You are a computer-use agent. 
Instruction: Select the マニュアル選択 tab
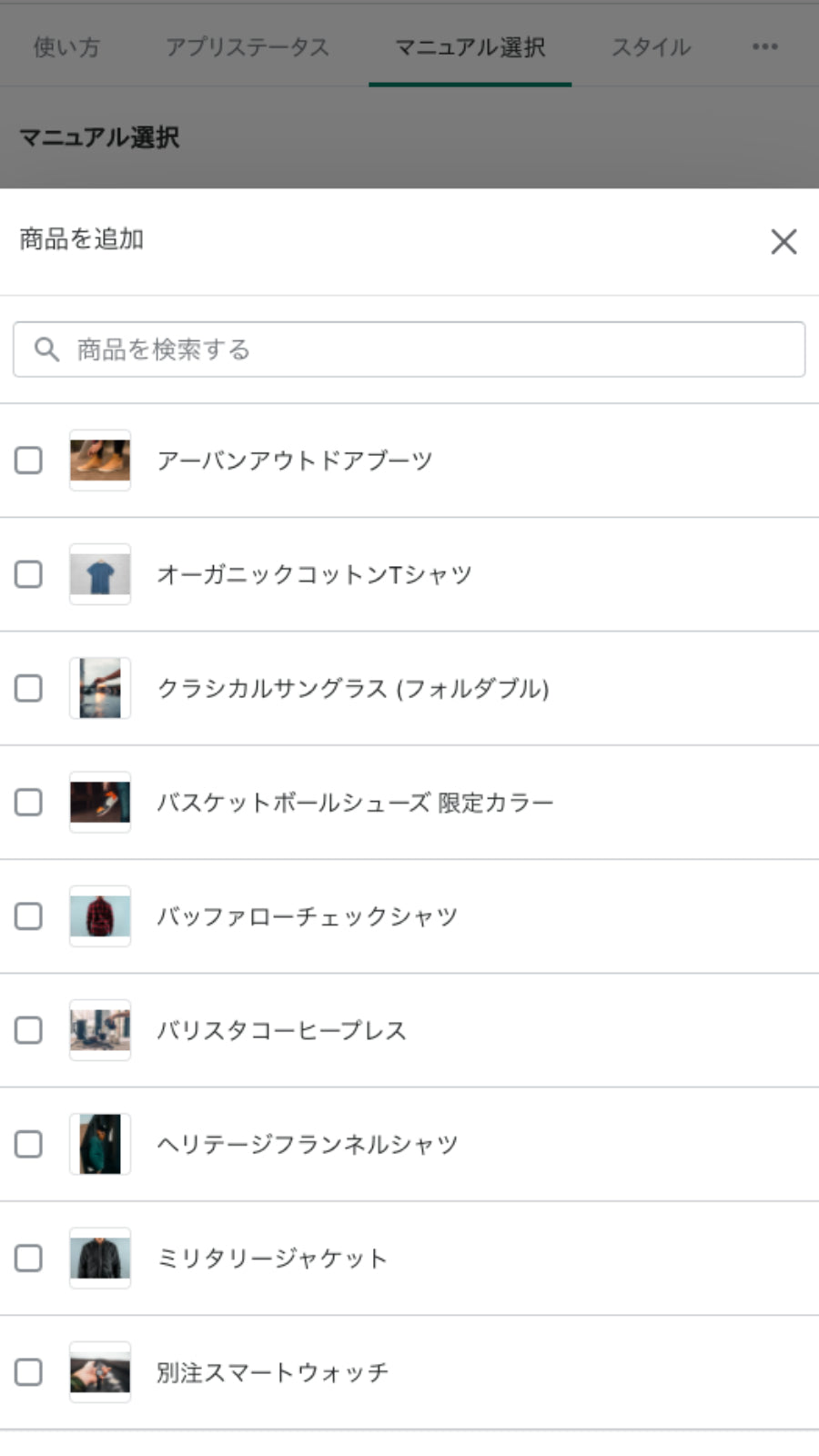470,47
